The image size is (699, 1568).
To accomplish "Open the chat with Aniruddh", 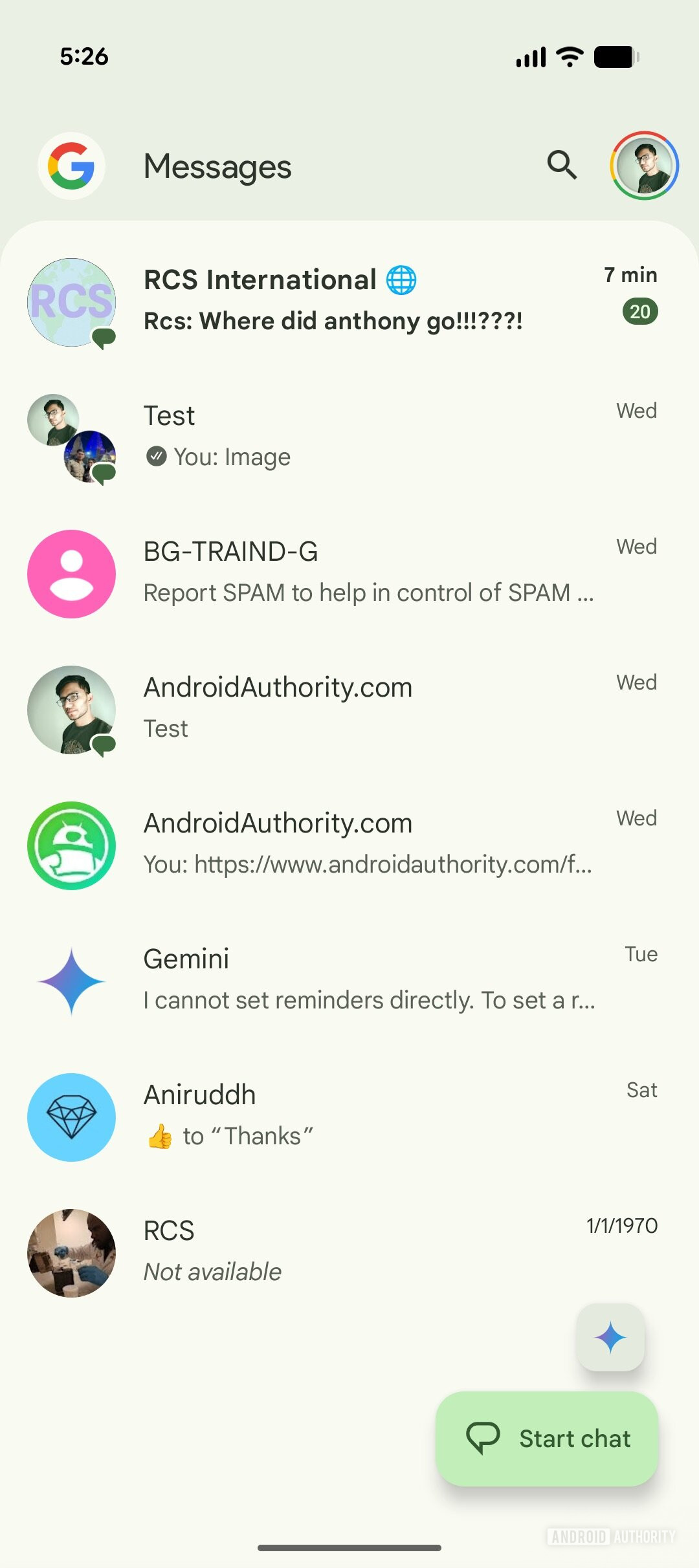I will pos(349,1116).
